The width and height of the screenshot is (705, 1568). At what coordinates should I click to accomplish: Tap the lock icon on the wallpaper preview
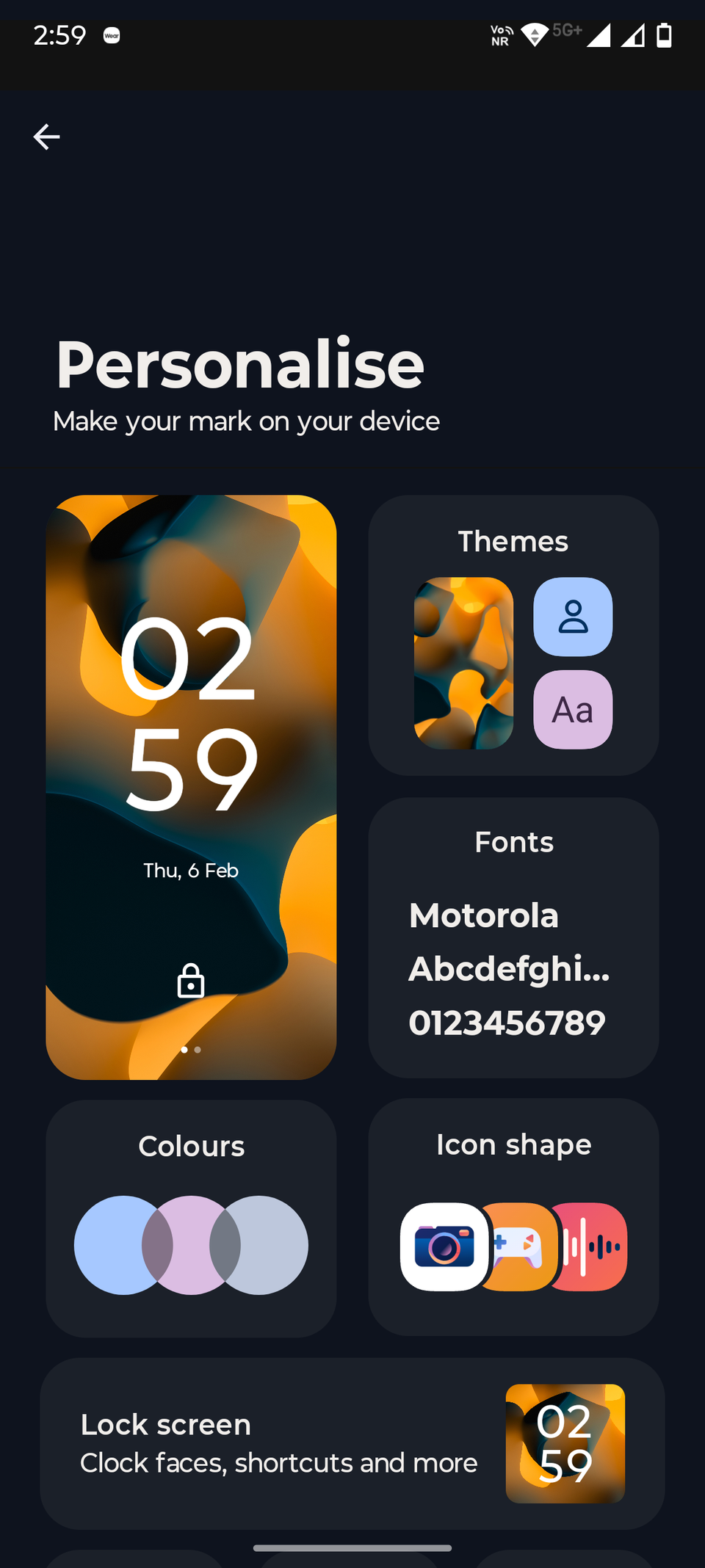190,981
